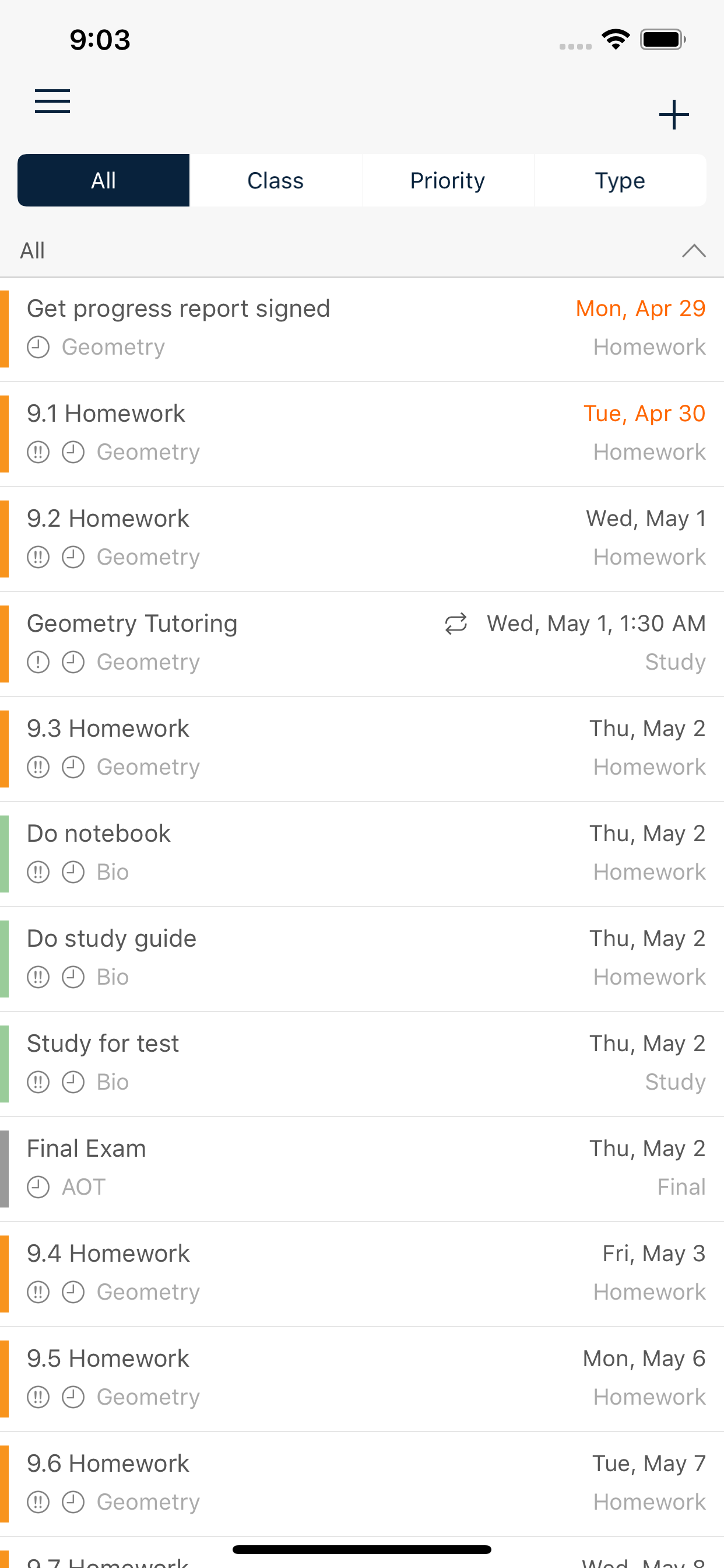Screen dimensions: 724x1568
Task: Toggle priority on 9.2 Homework
Action: pos(38,556)
